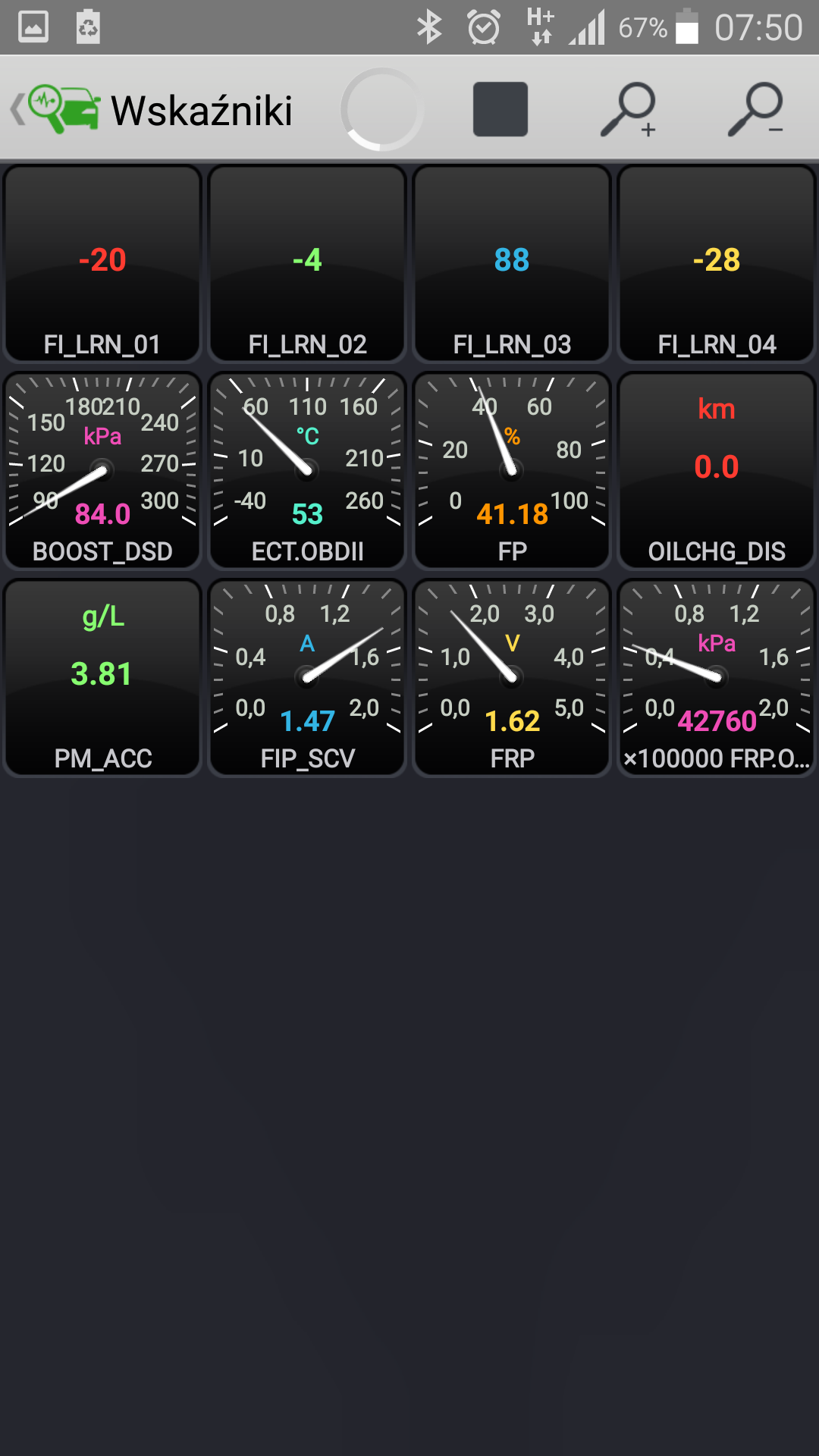Open the PM_ACC gauge tile
819x1456 pixels.
pyautogui.click(x=102, y=677)
